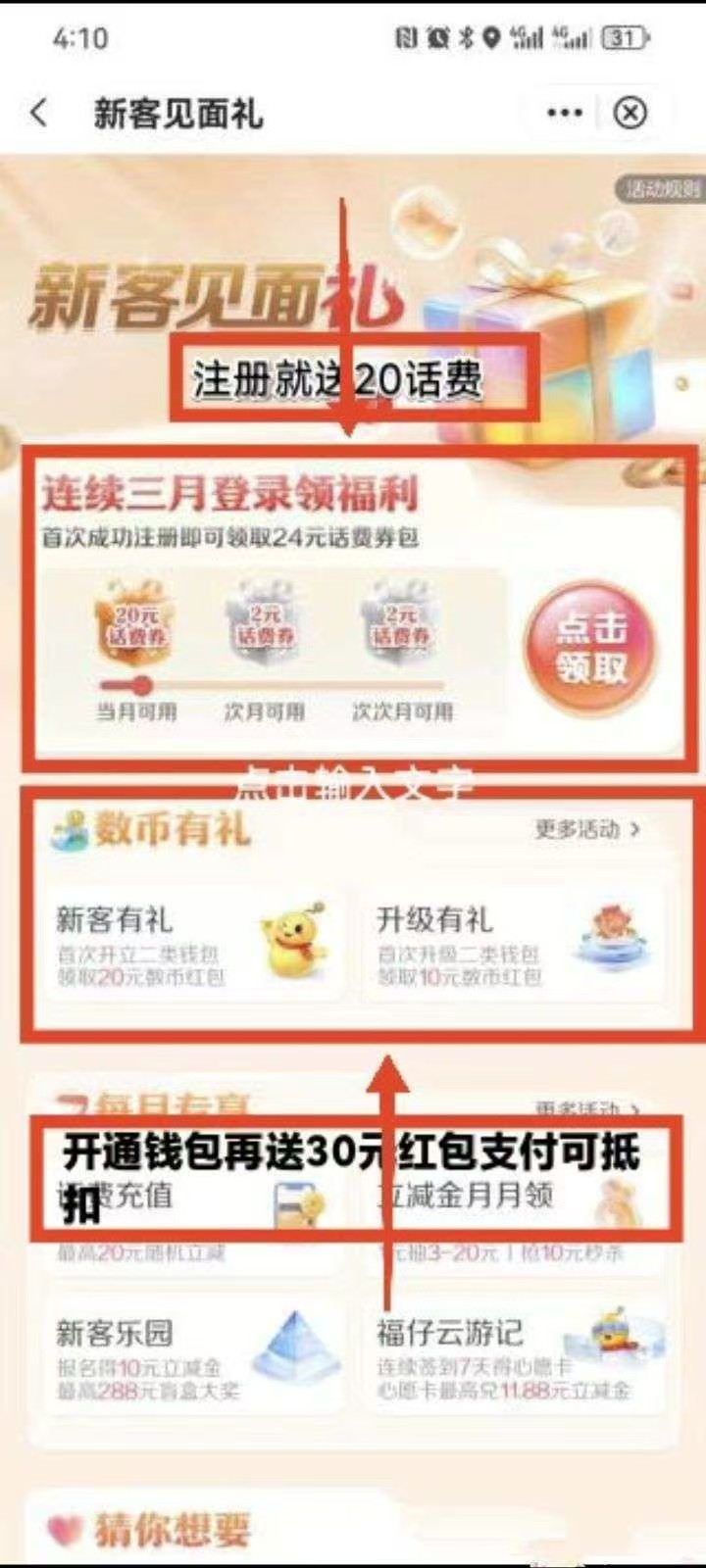Open the three-dot more menu

[x=564, y=114]
